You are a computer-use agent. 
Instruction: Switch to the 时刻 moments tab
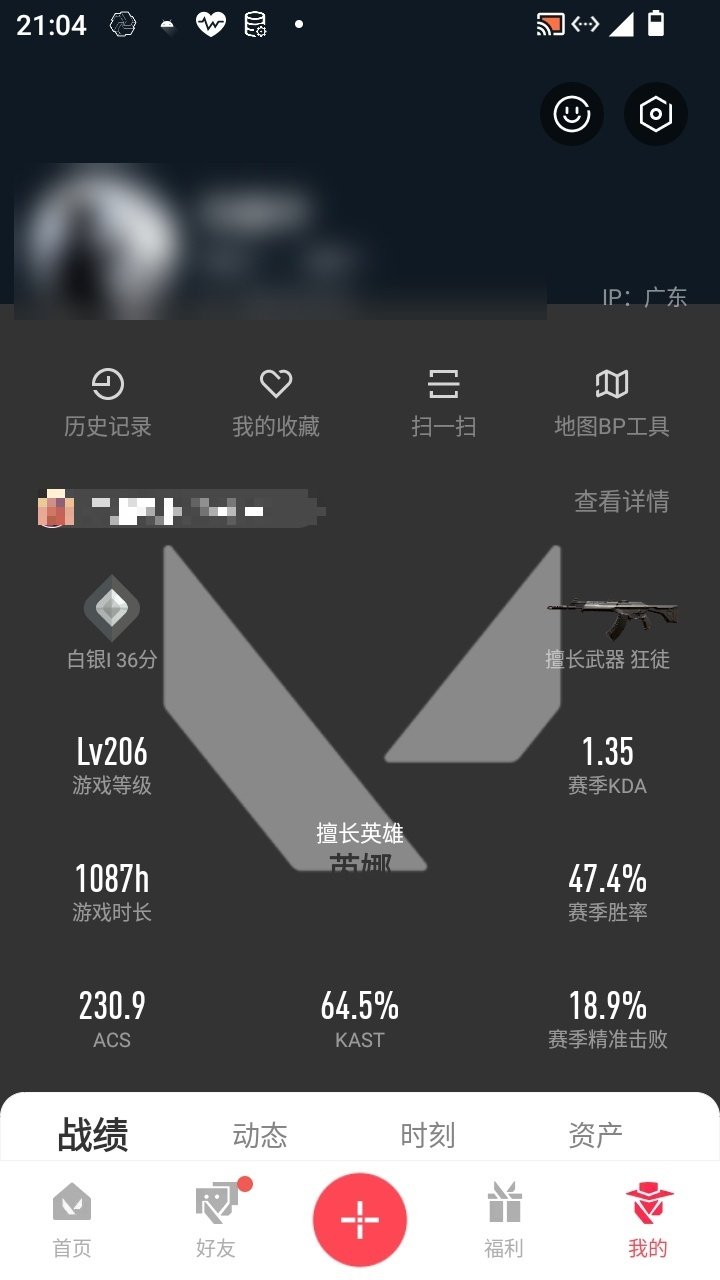tap(428, 1135)
